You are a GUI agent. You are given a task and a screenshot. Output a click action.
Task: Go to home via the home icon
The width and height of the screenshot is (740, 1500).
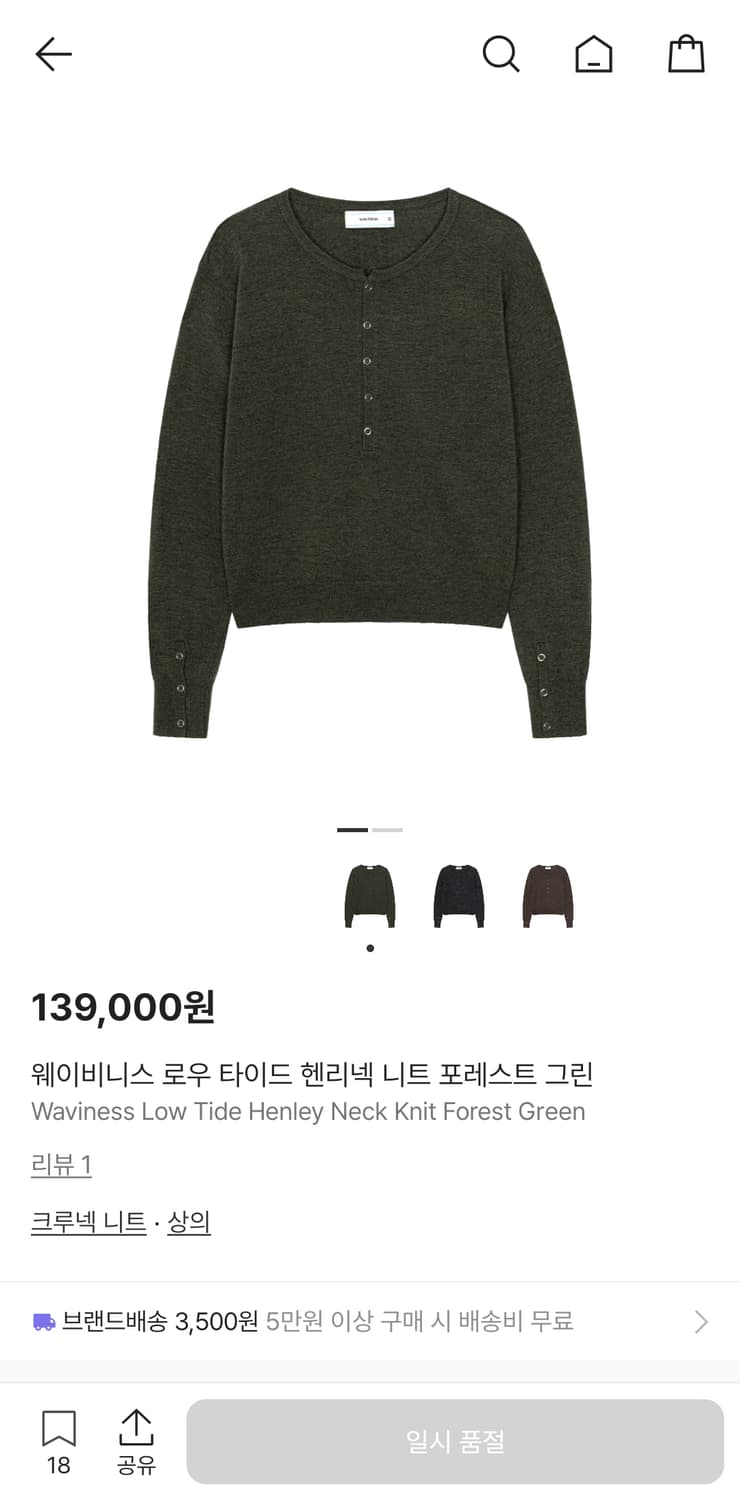[593, 54]
